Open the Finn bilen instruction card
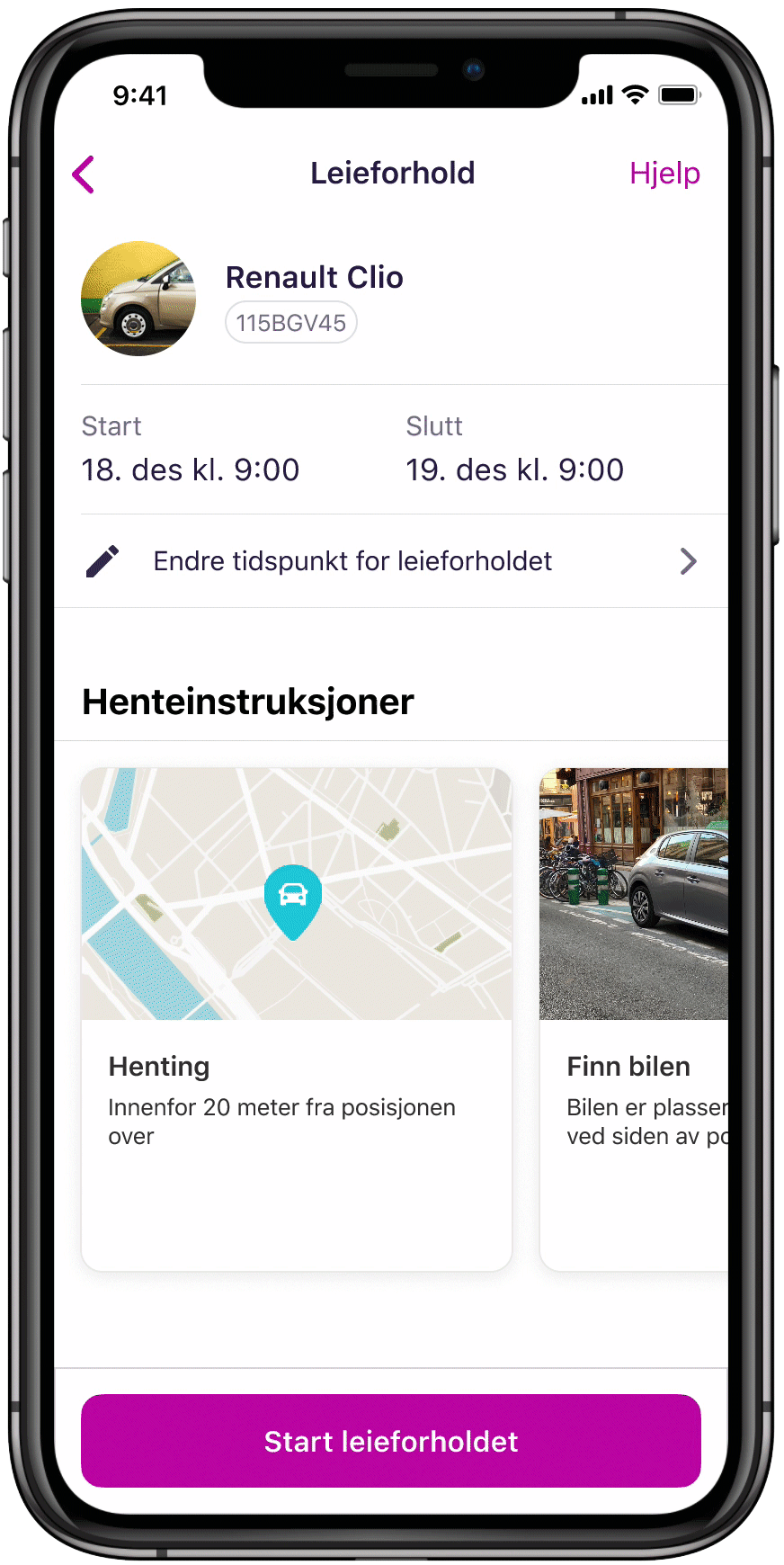Viewport: 784px width, 1565px height. pyautogui.click(x=634, y=1018)
